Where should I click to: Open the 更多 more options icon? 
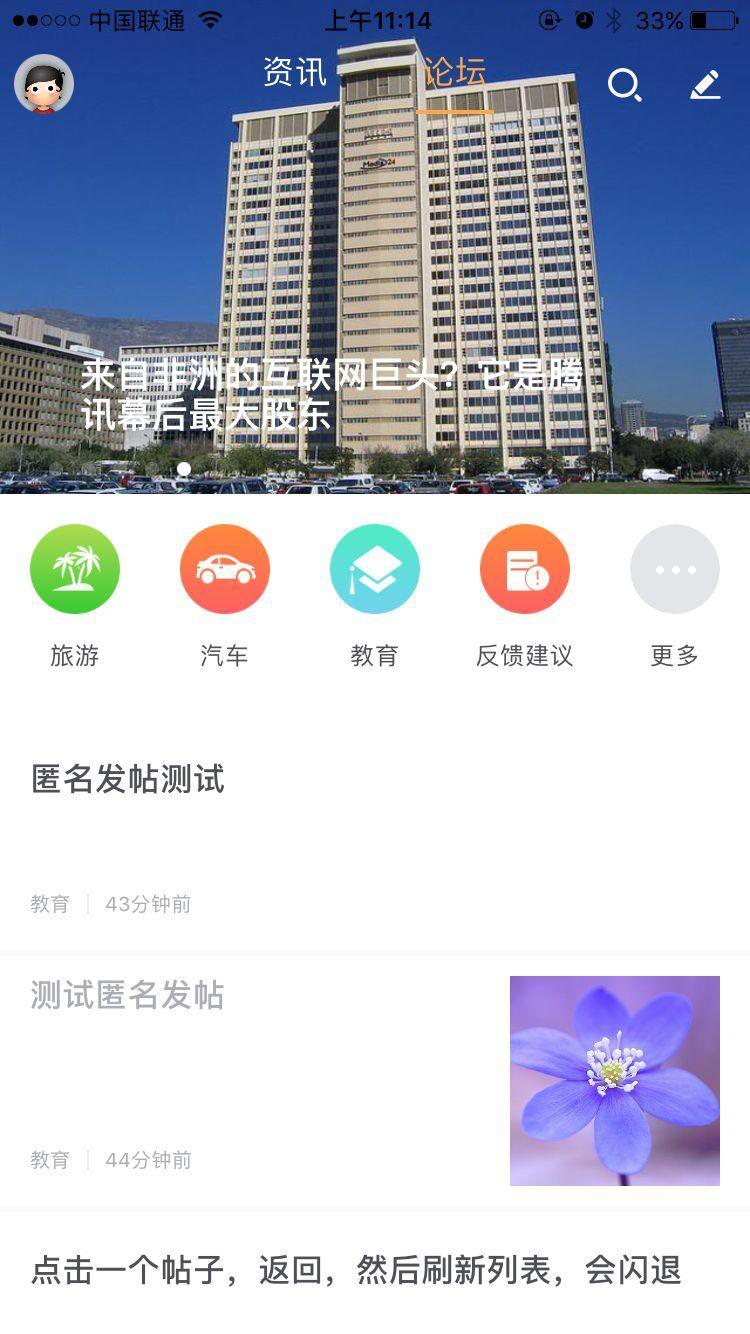click(674, 568)
